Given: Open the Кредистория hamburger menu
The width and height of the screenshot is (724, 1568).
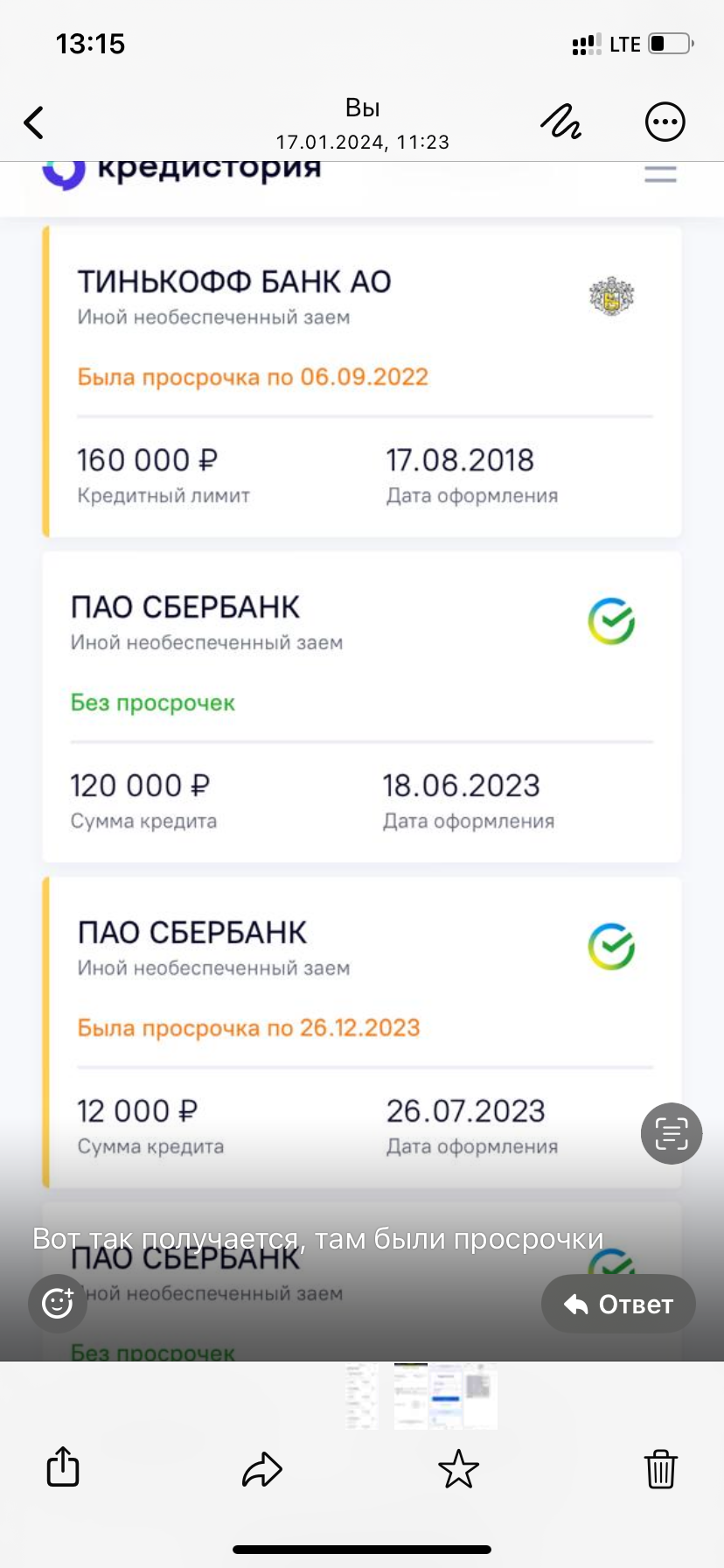Looking at the screenshot, I should click(x=660, y=173).
